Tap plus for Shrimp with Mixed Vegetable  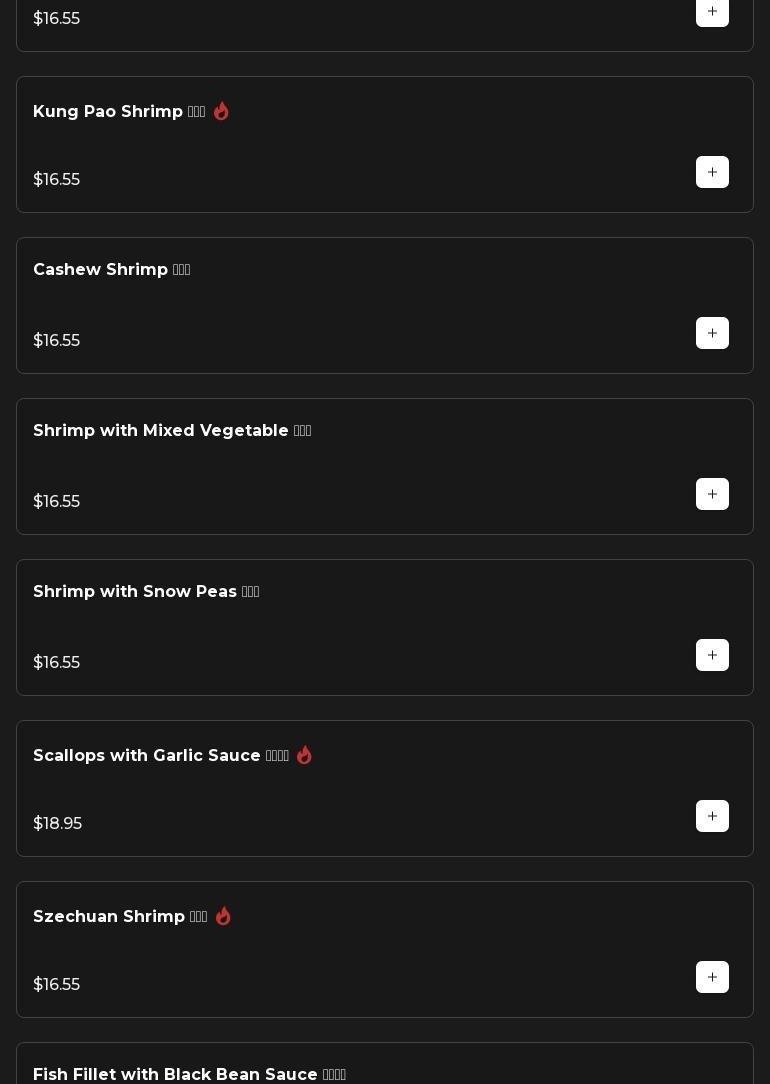[x=712, y=494]
